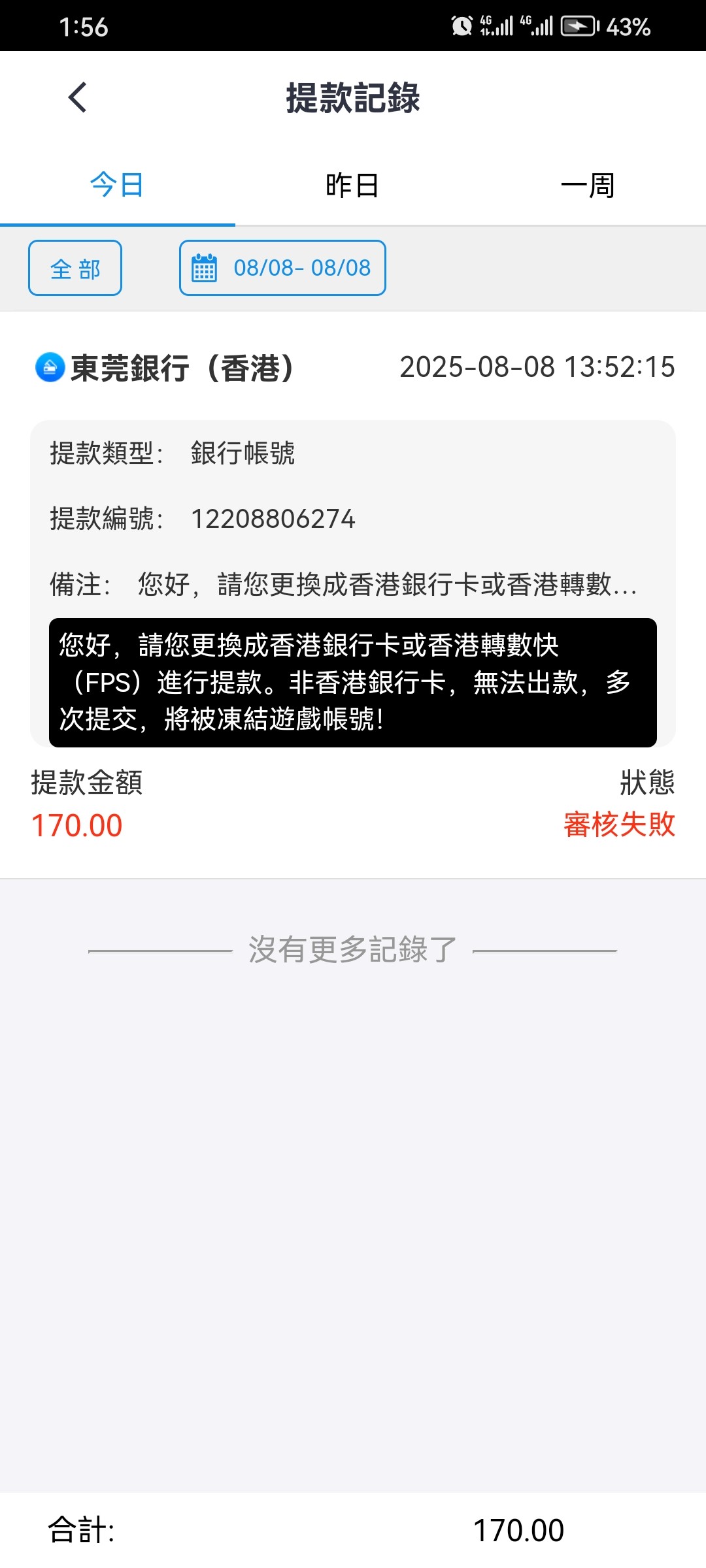The width and height of the screenshot is (706, 1568).
Task: Open the 08/08- 08/08 date range picker
Action: click(282, 268)
